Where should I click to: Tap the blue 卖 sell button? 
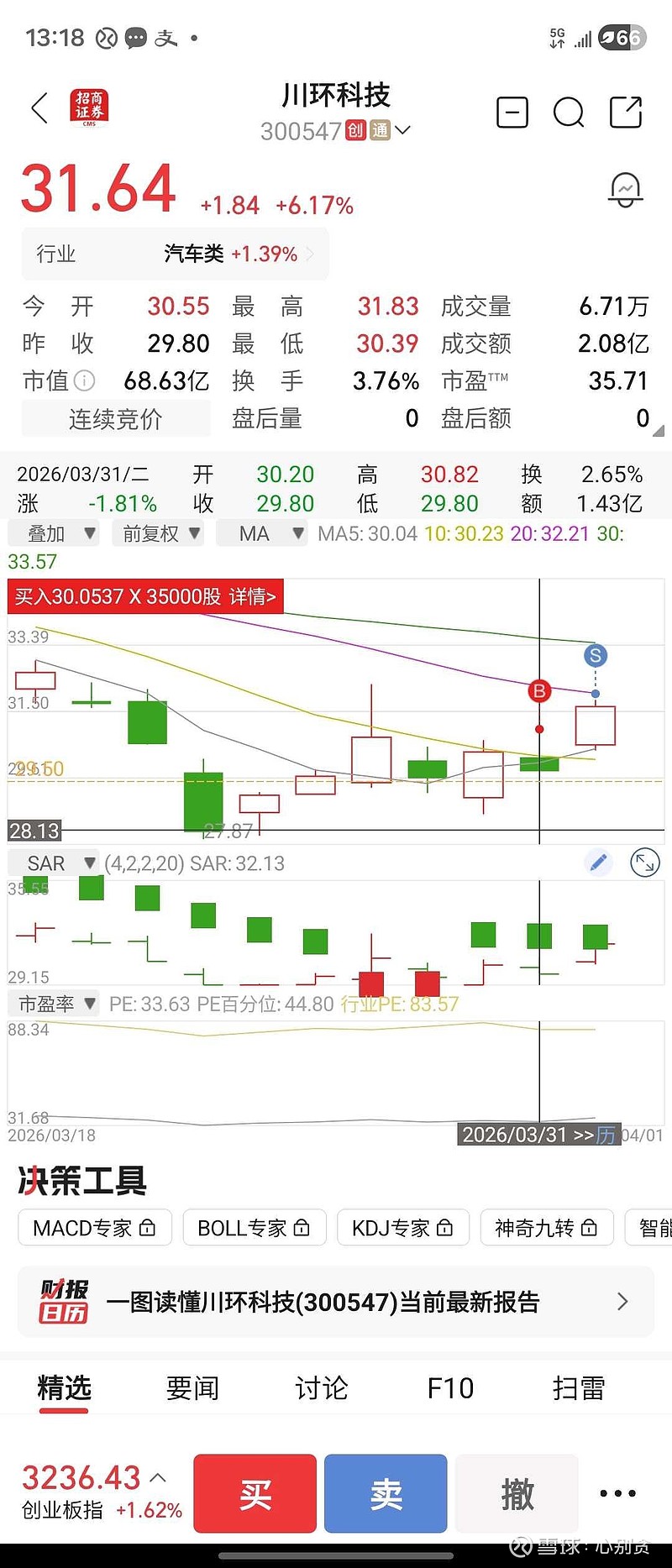386,1494
